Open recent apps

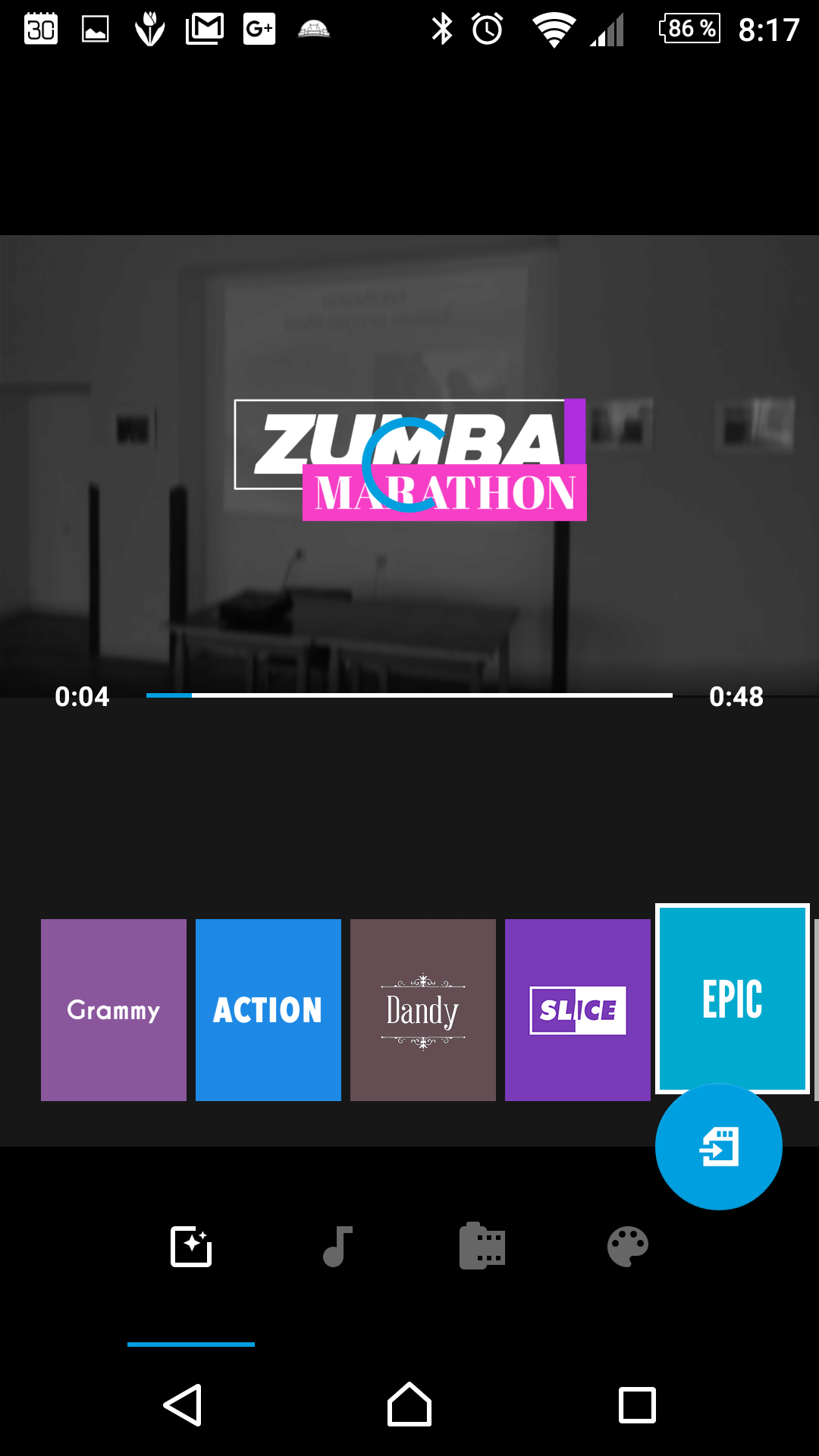coord(637,1405)
